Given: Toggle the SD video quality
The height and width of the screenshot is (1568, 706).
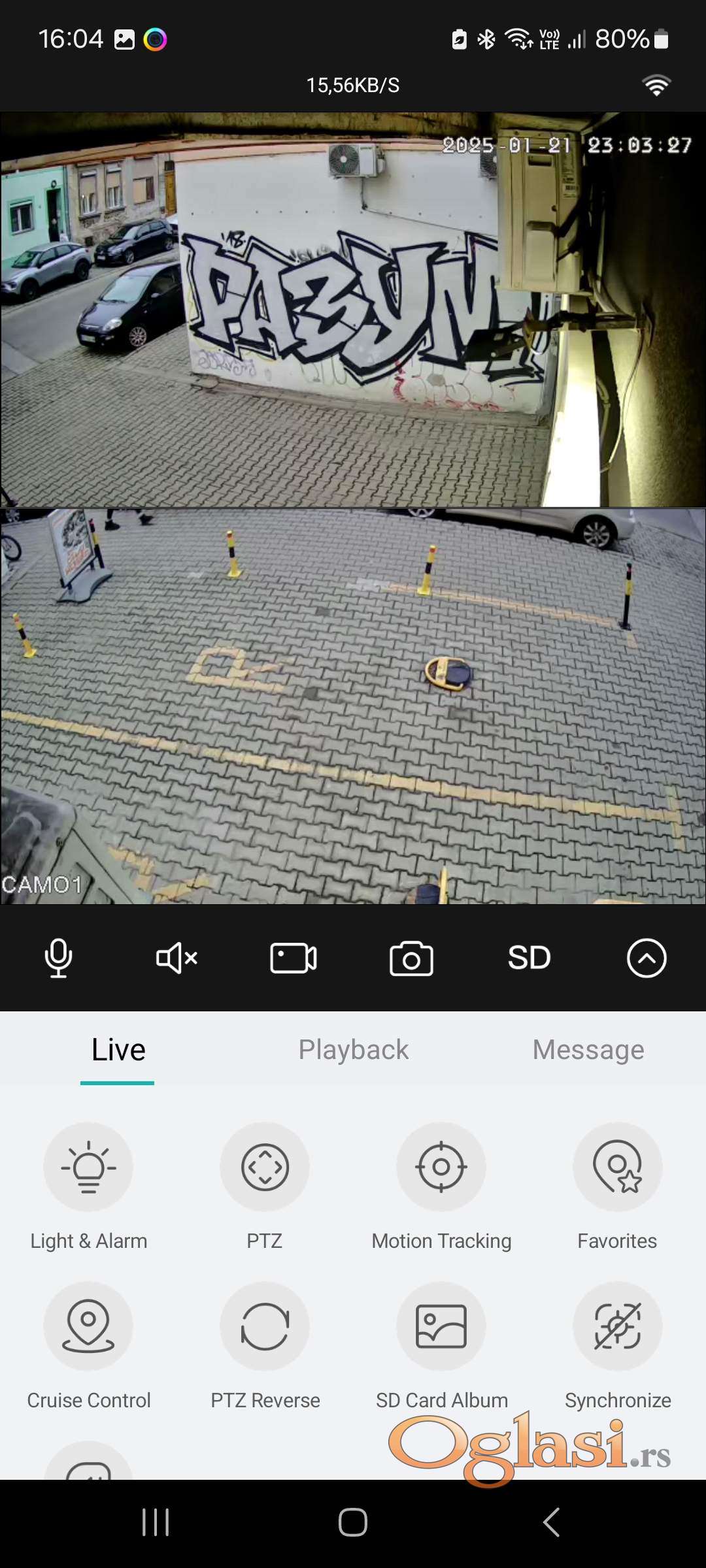Looking at the screenshot, I should [x=529, y=958].
